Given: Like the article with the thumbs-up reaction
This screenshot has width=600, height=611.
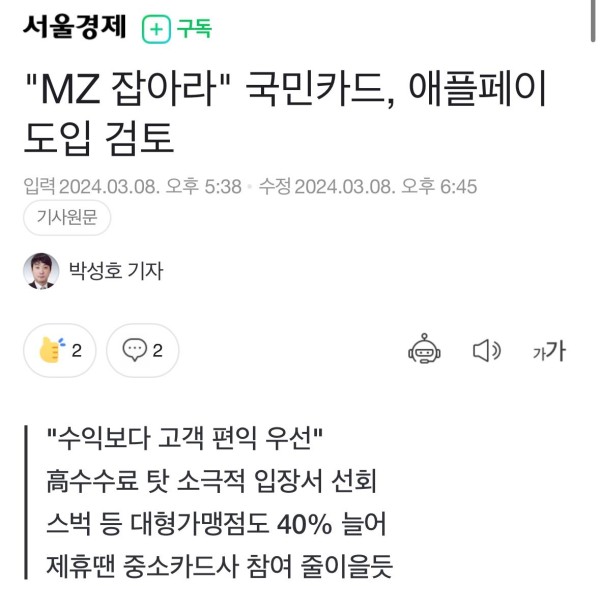Looking at the screenshot, I should 60,350.
